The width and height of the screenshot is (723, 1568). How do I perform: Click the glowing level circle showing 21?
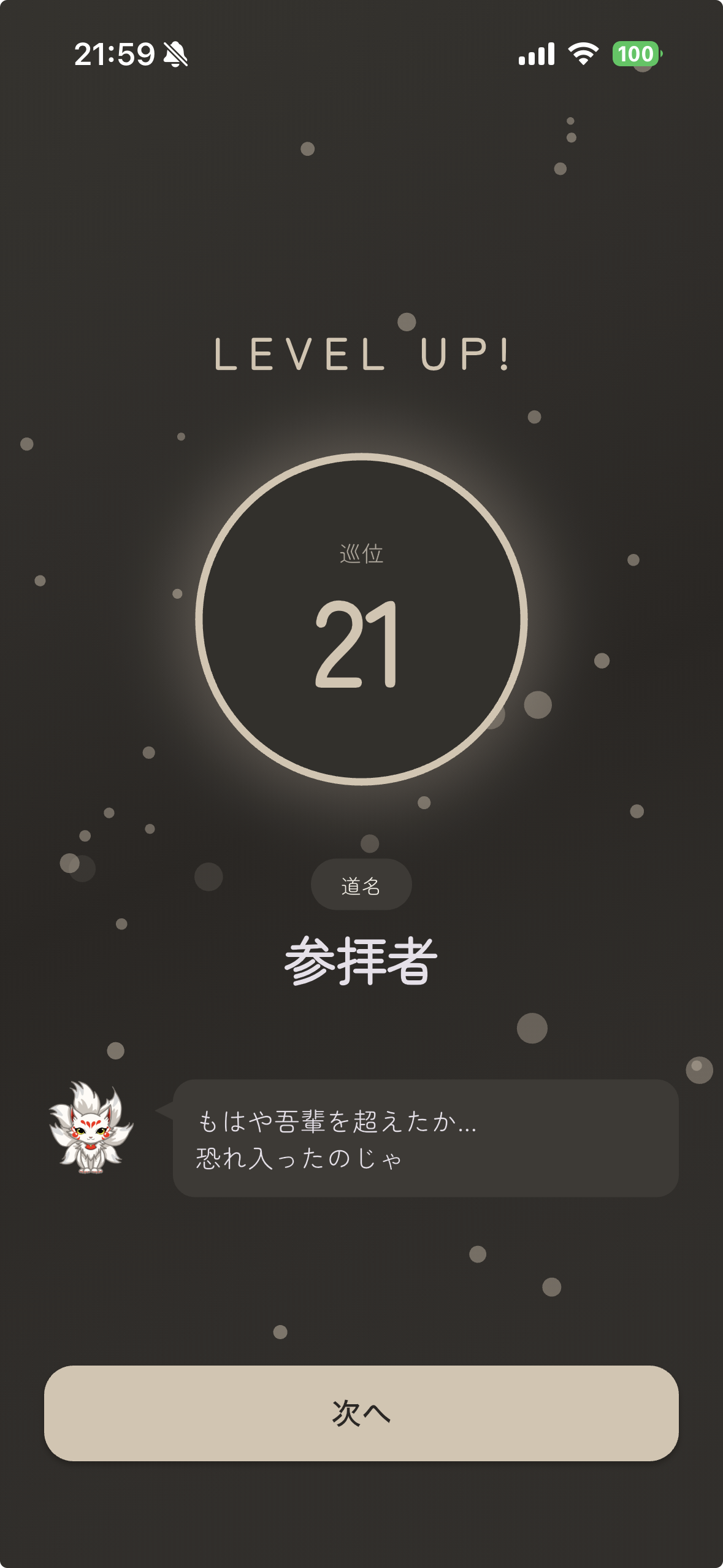(361, 617)
